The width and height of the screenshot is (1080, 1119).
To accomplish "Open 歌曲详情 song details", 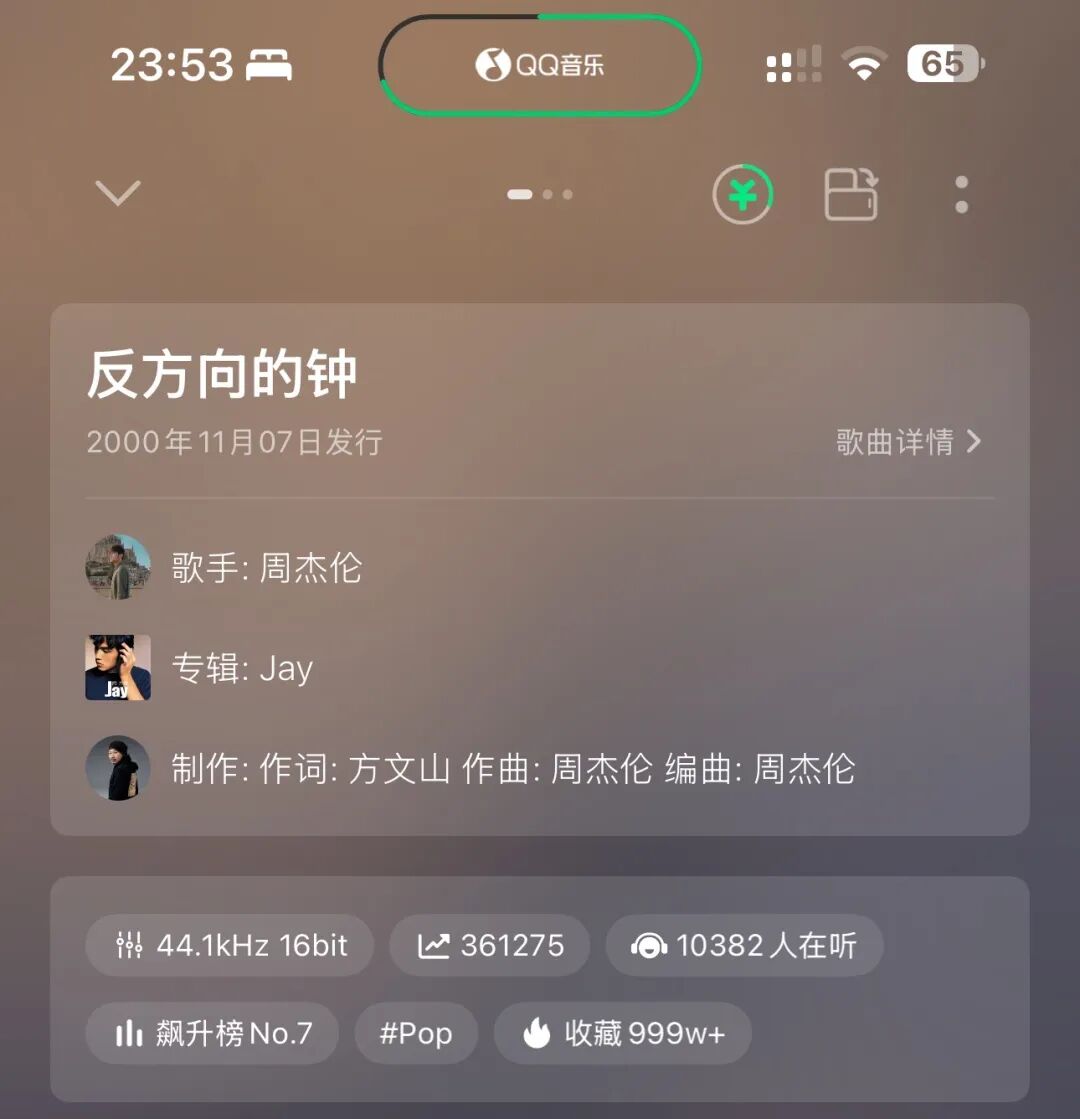I will click(x=908, y=442).
